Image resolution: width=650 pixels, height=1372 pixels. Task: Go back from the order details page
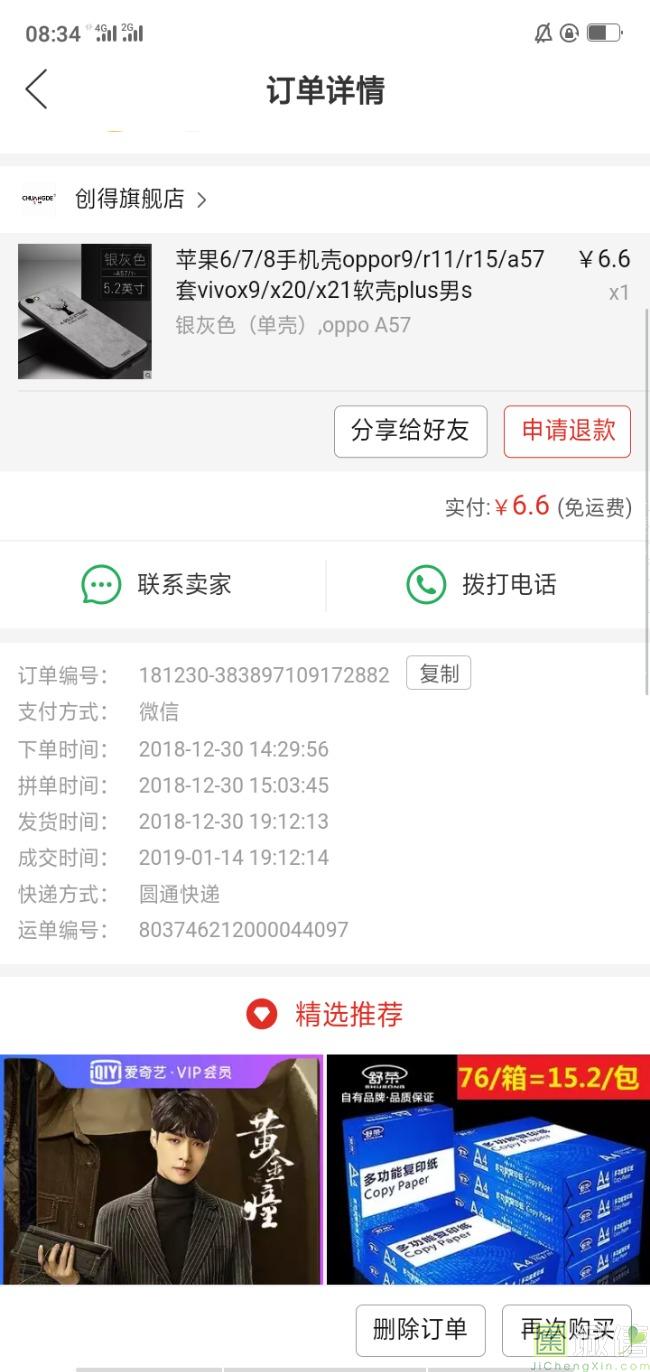tap(37, 90)
